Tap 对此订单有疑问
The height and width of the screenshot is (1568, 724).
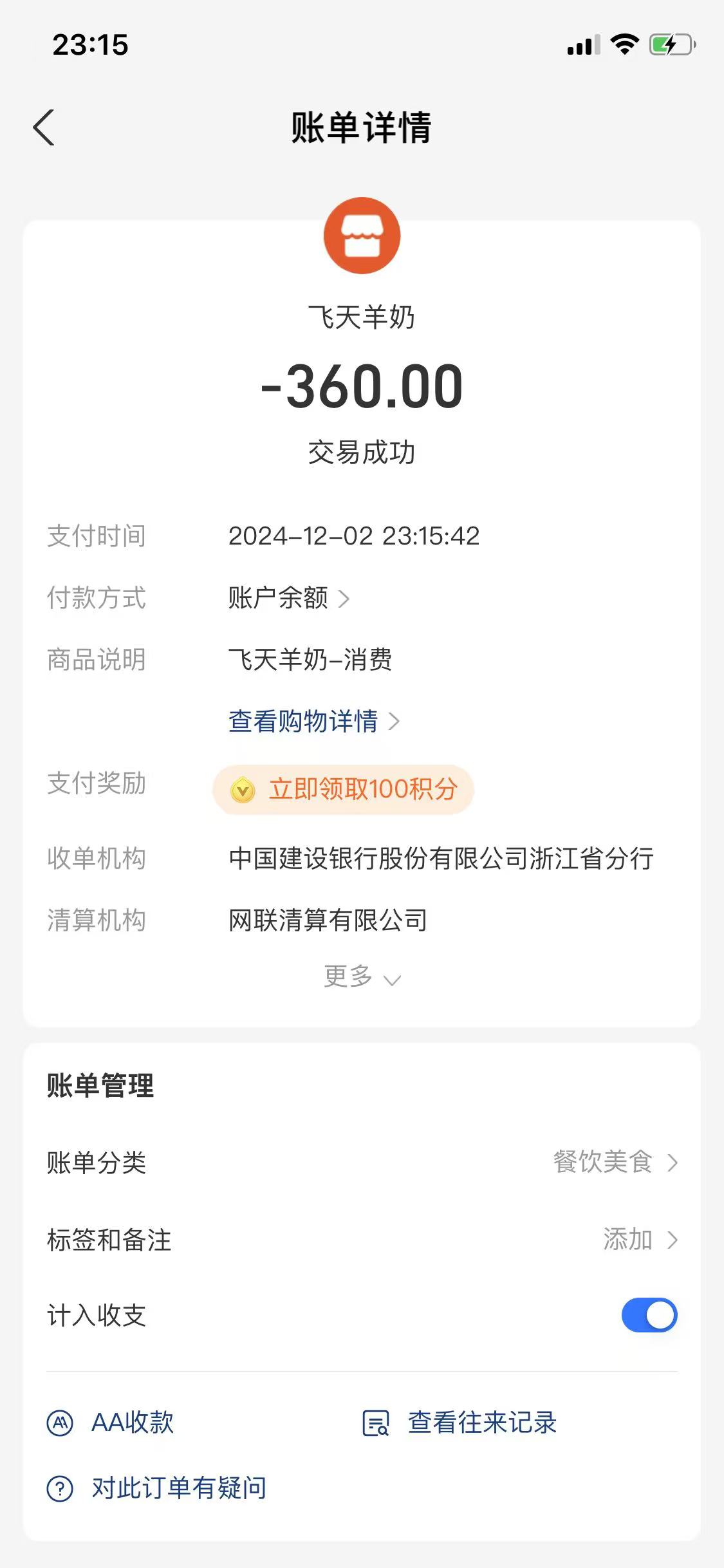point(157,1488)
